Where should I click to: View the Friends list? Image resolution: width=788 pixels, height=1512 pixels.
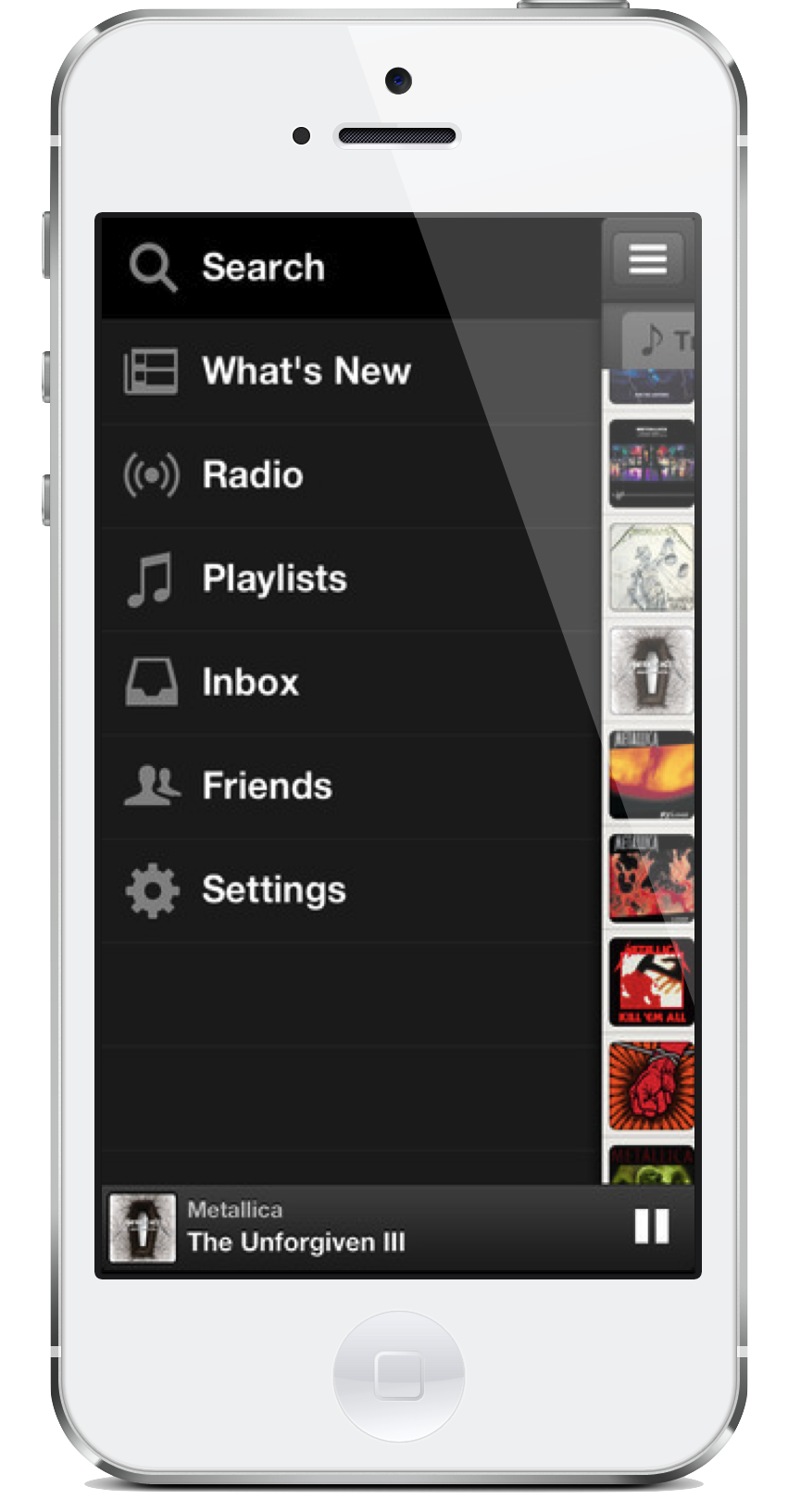(267, 787)
